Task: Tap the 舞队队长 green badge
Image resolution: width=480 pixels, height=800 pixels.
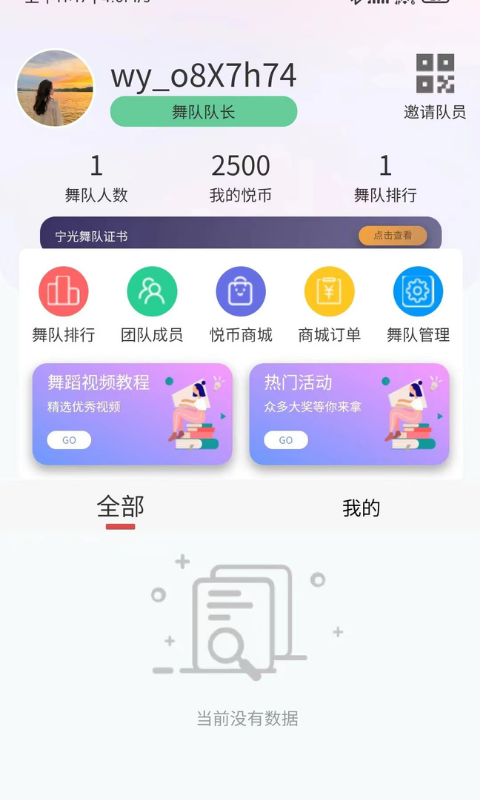Action: click(x=204, y=112)
